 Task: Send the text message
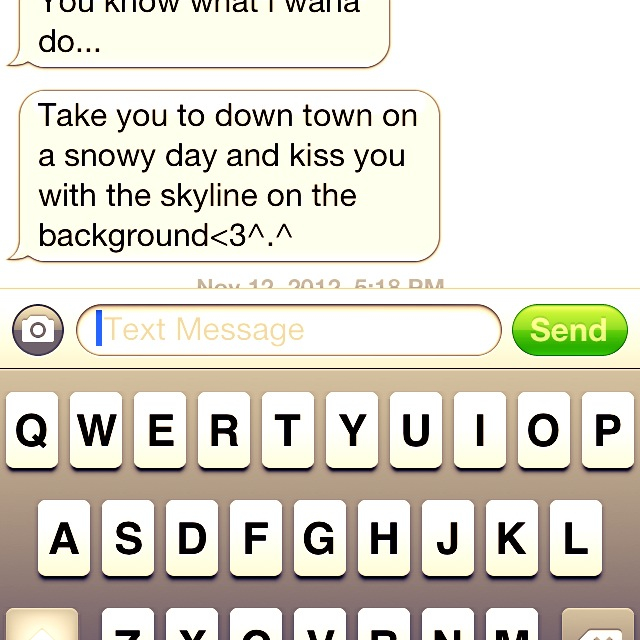pyautogui.click(x=569, y=330)
